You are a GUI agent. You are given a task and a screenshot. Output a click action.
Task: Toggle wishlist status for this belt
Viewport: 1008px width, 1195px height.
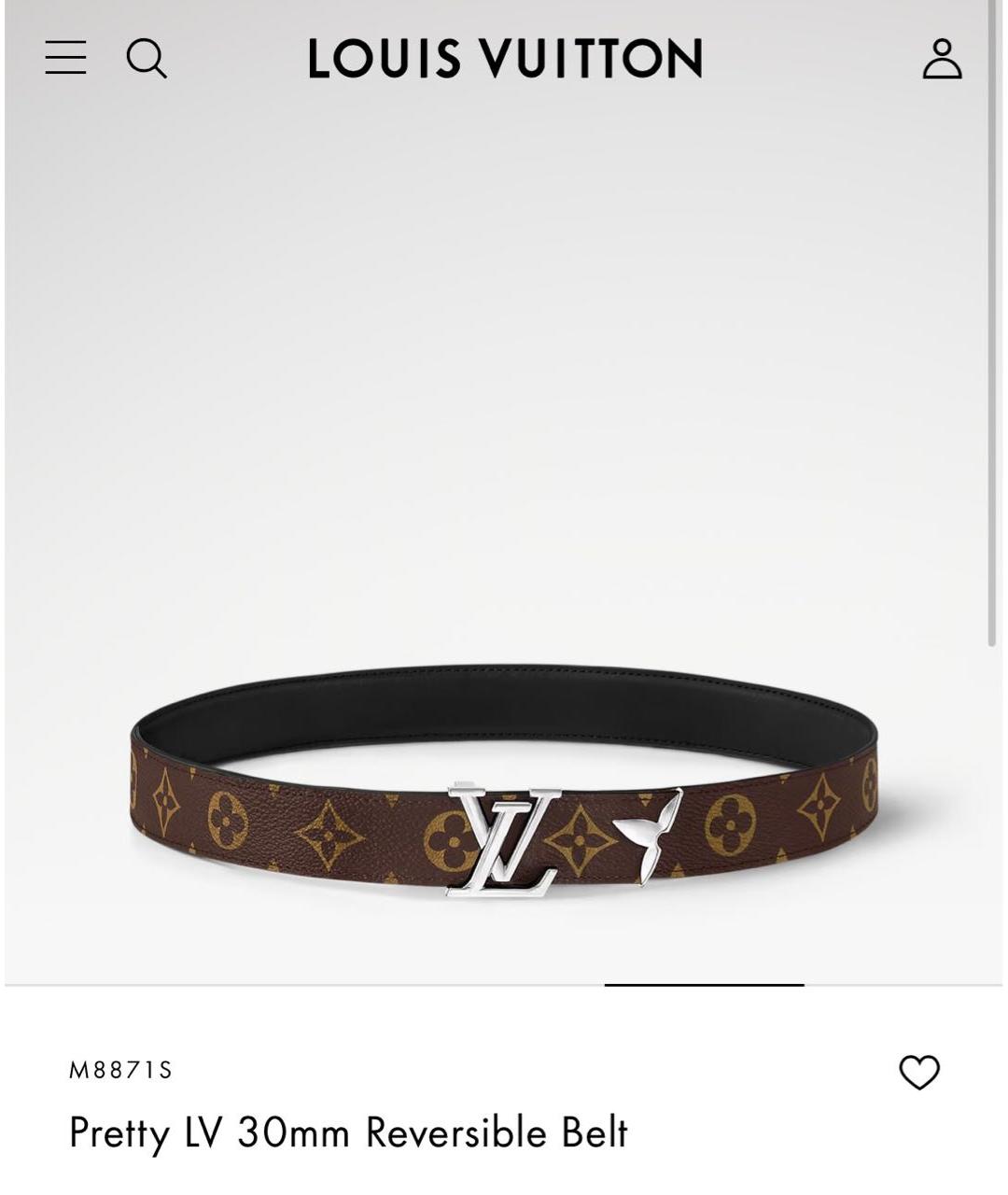coord(920,1072)
